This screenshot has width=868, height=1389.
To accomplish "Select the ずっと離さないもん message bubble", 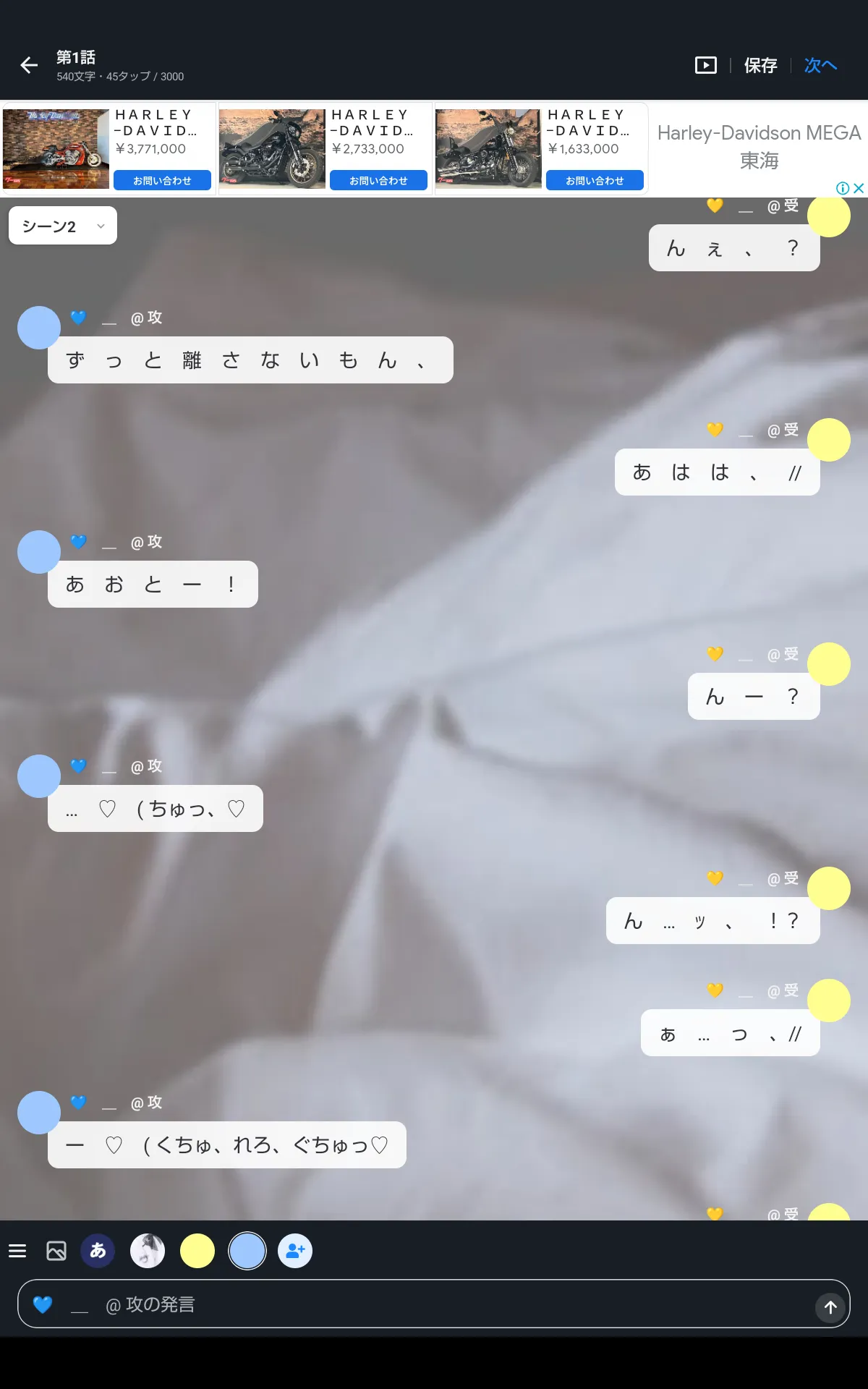I will [250, 360].
